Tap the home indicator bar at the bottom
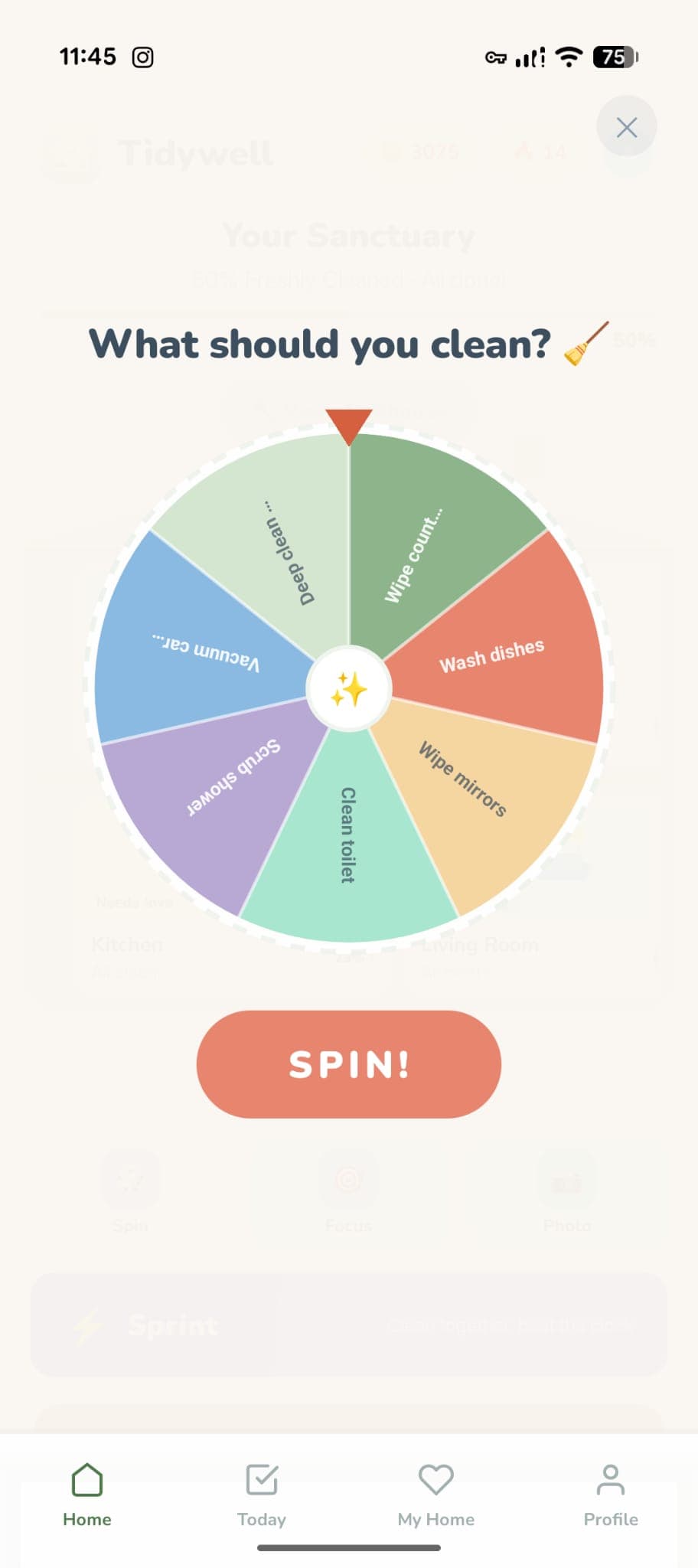 [349, 1547]
